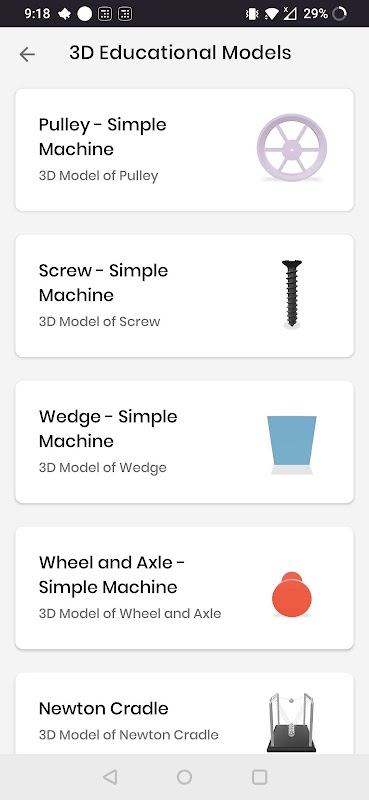Open the Screw - Simple Machine model

point(184,296)
